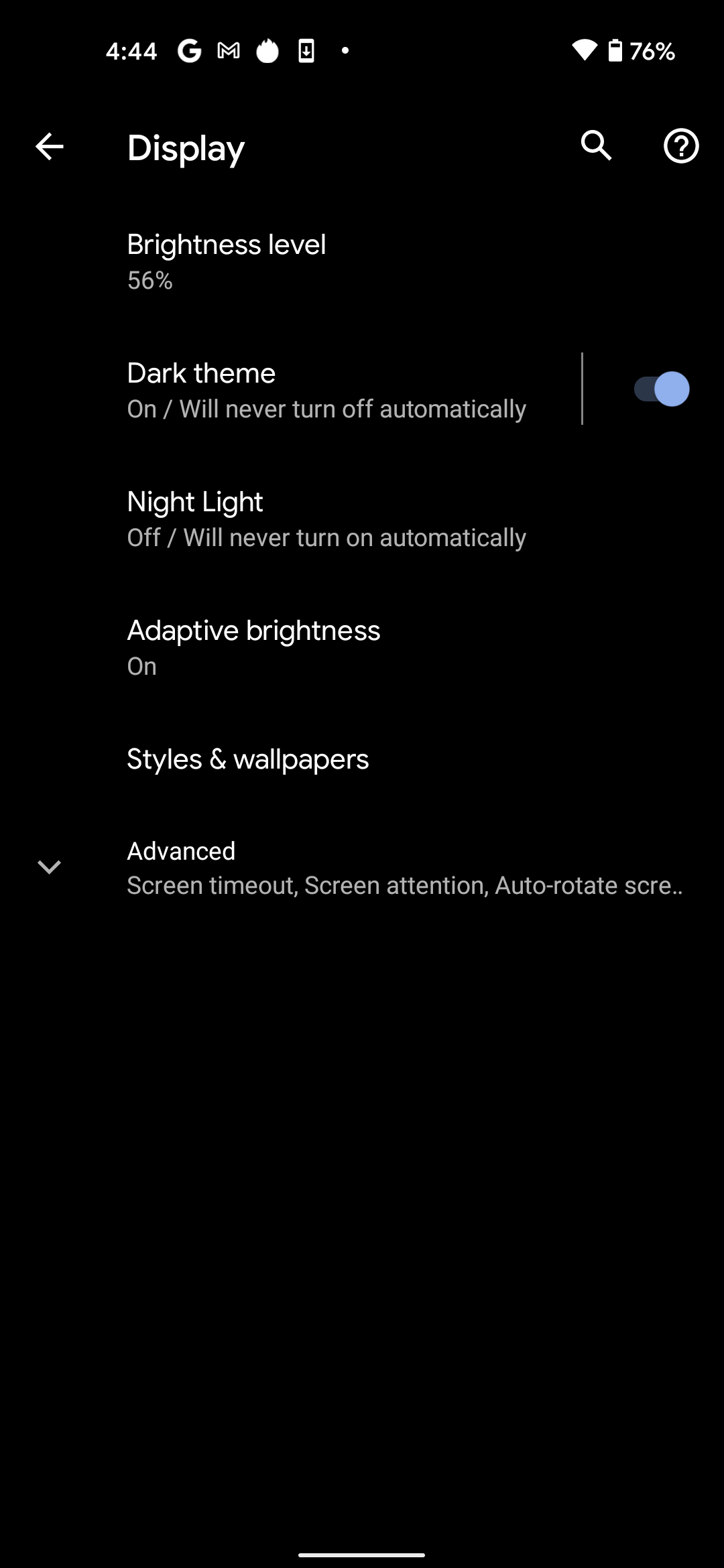The image size is (724, 1568).
Task: Open Adaptive brightness setting
Action: [362, 647]
